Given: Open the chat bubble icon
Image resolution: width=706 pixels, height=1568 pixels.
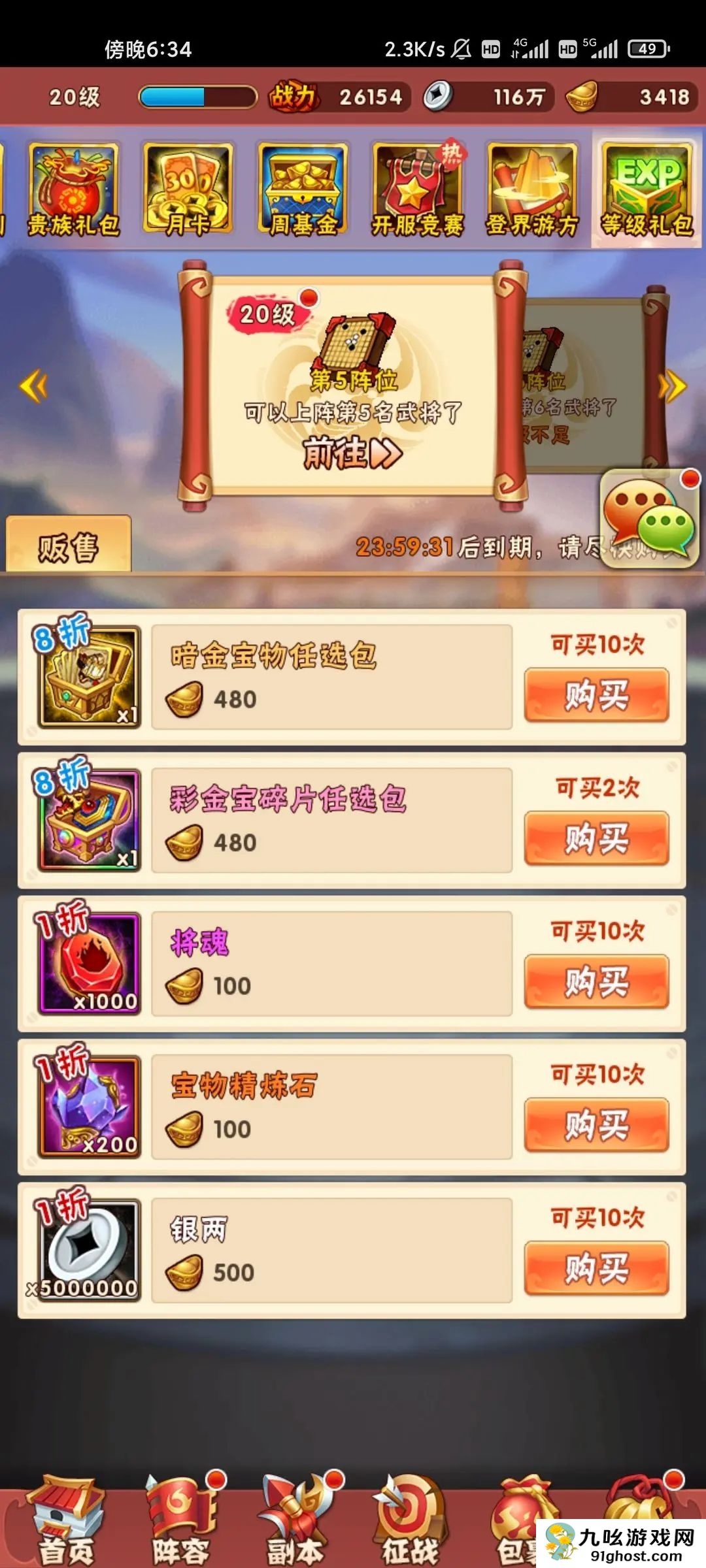Looking at the screenshot, I should pyautogui.click(x=649, y=519).
